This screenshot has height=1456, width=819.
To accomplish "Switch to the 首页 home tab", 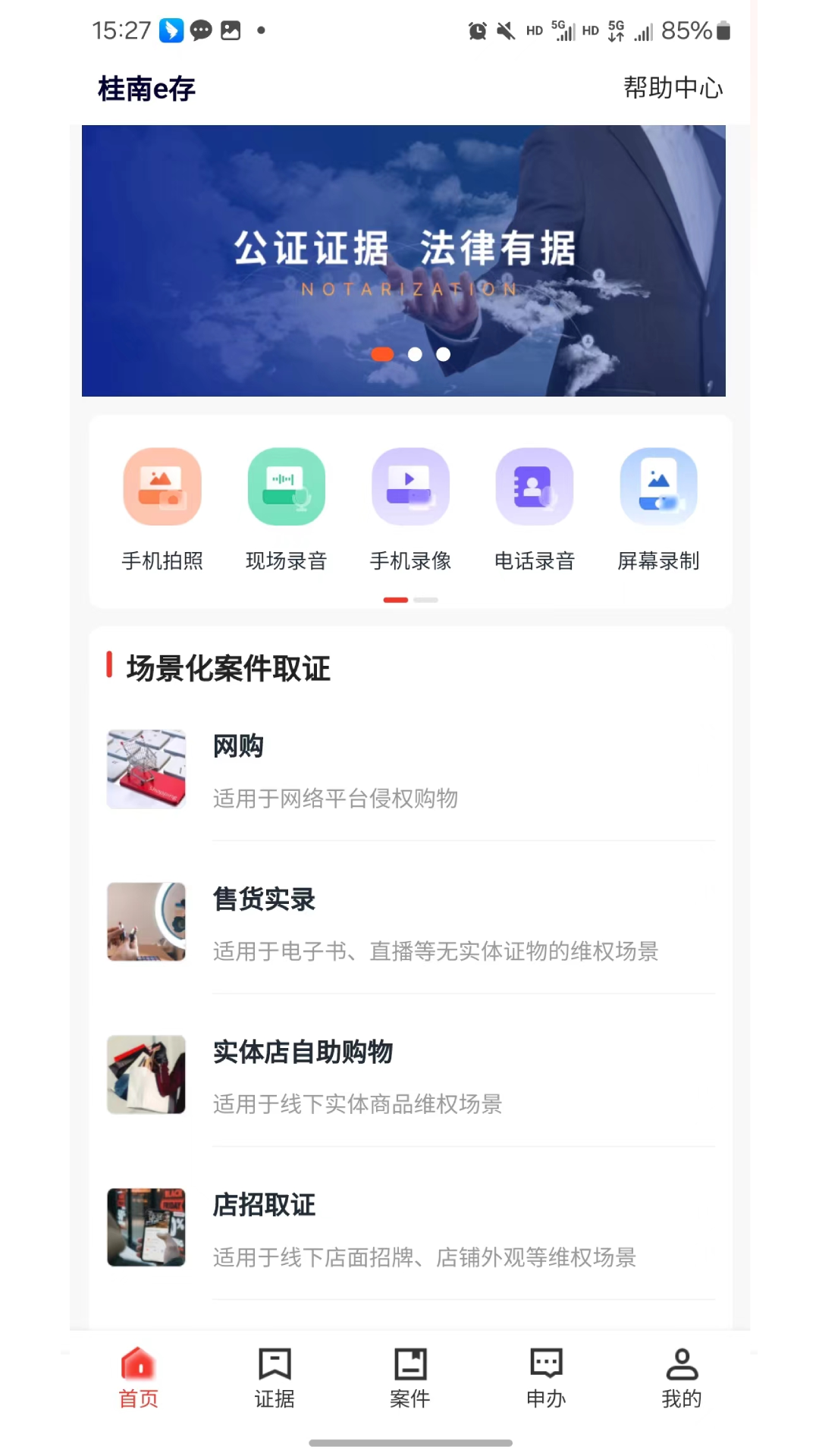I will [137, 1365].
